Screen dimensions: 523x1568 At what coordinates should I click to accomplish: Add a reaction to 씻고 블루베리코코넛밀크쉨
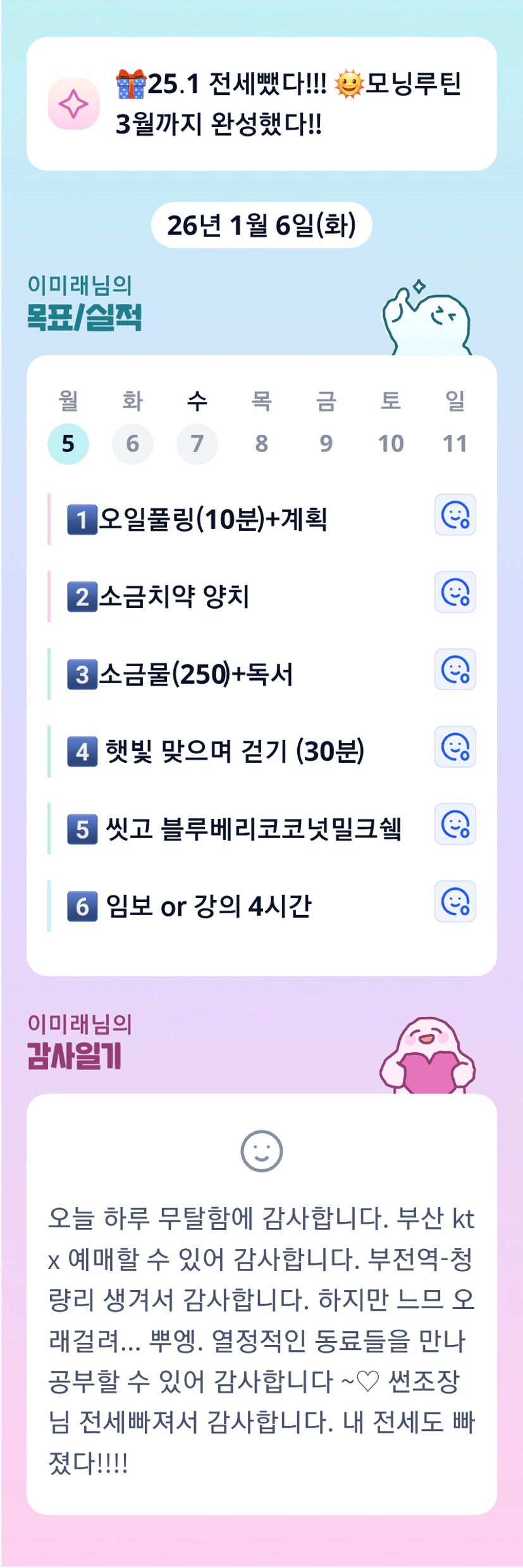(x=455, y=825)
